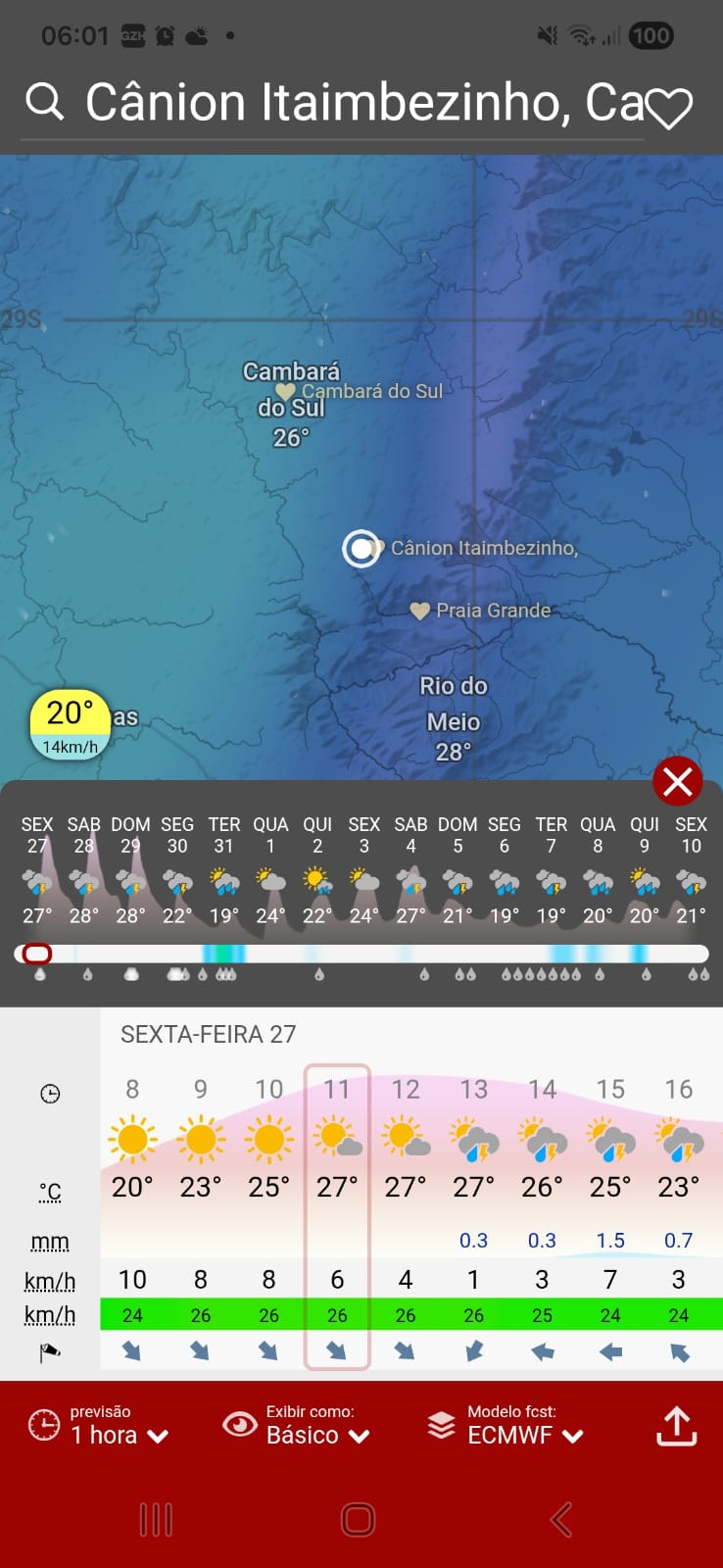The image size is (723, 1568).
Task: Tap the 20° current temperature badge
Action: [x=70, y=723]
